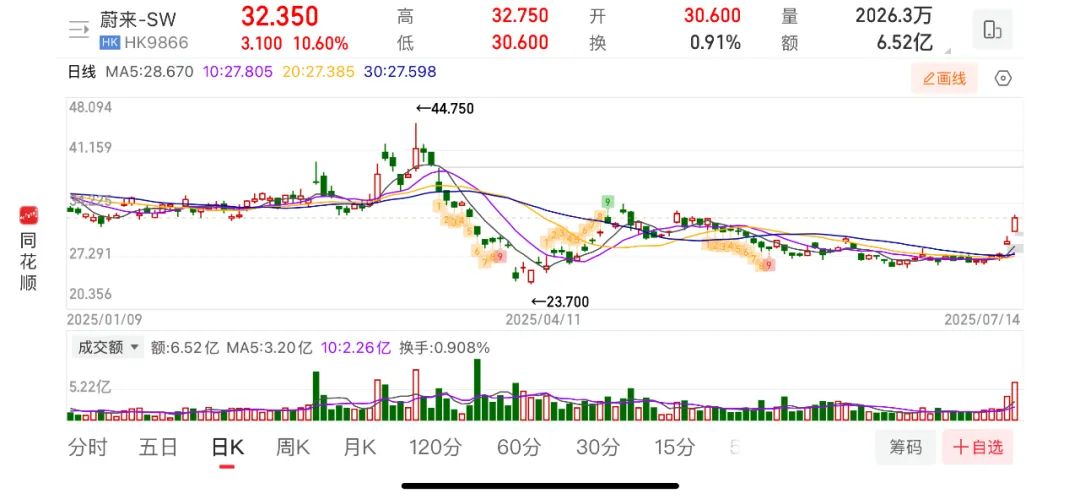Select the 日K tab
The width and height of the screenshot is (1080, 499).
(x=227, y=447)
